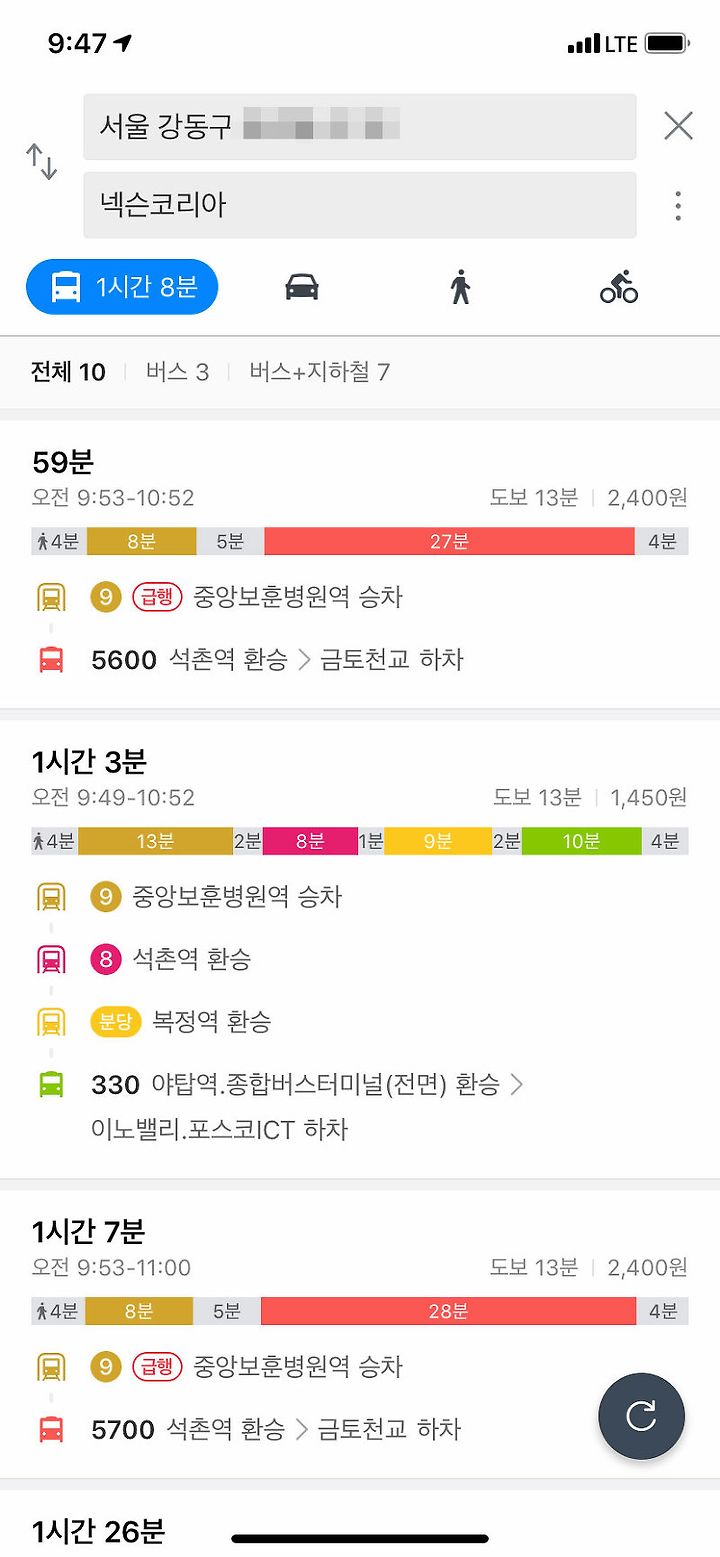Image resolution: width=720 pixels, height=1557 pixels.
Task: Filter routes by 버스 3
Action: [177, 372]
